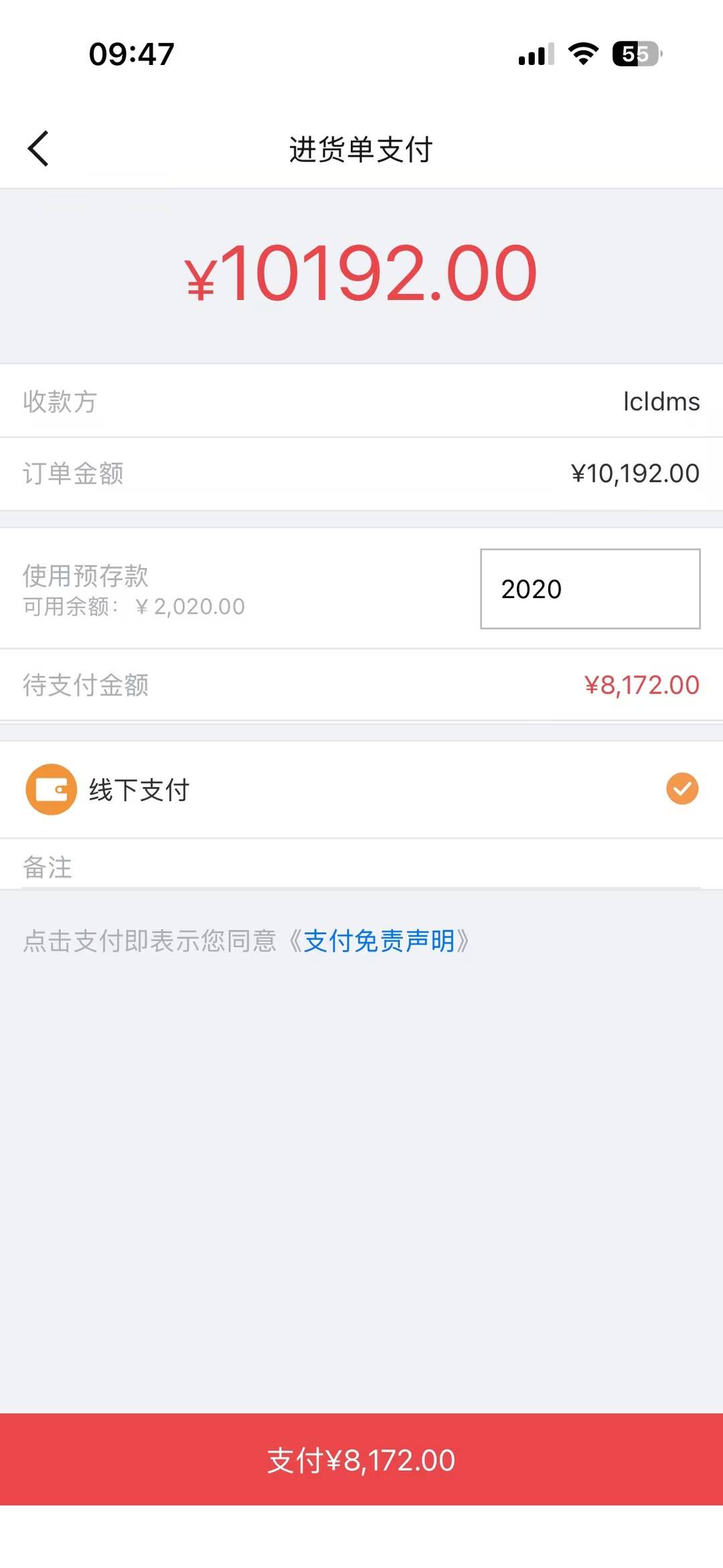Tap the 备注 remark field

pyautogui.click(x=361, y=867)
